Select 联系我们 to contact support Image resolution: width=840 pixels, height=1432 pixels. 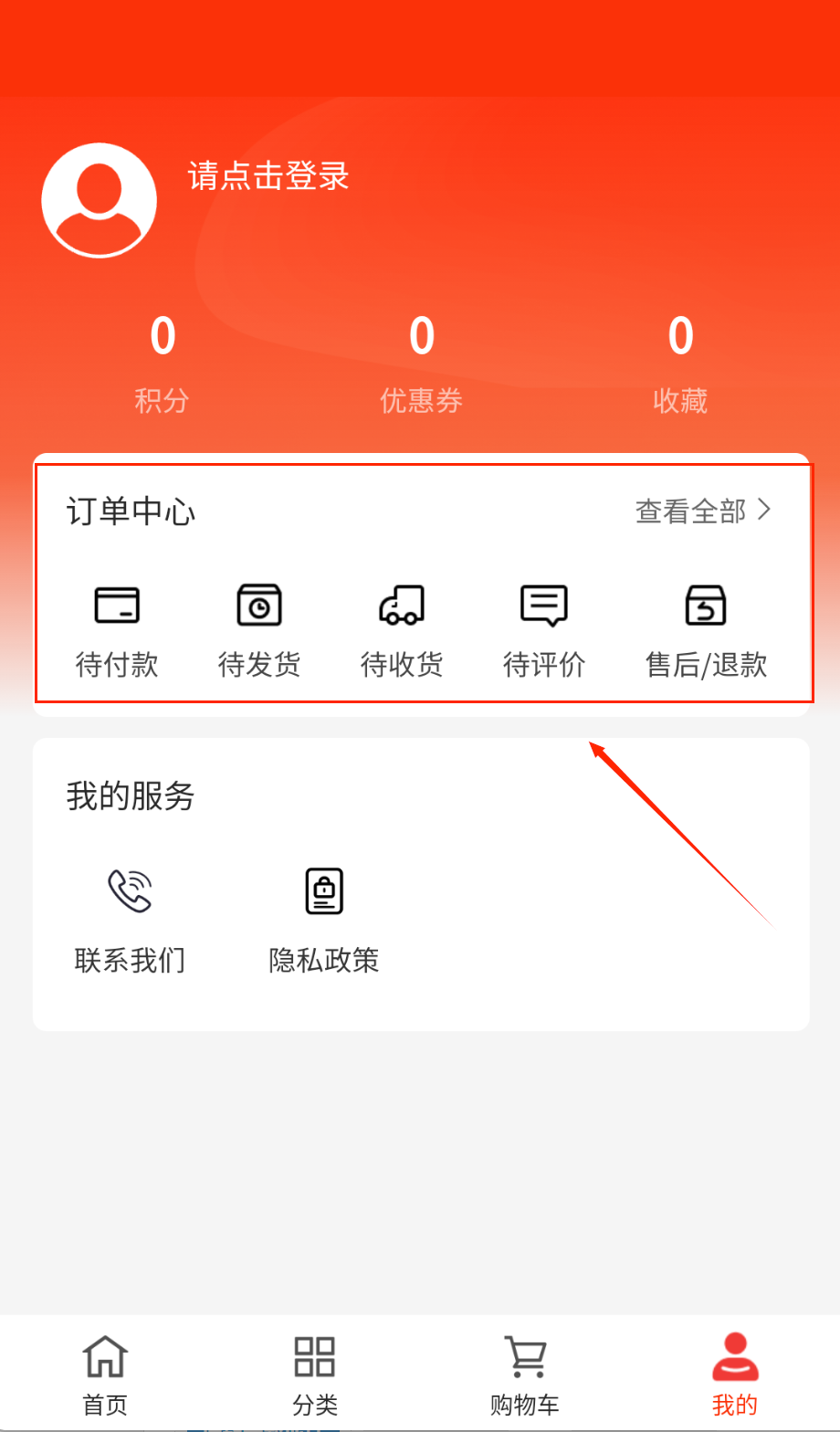(130, 921)
